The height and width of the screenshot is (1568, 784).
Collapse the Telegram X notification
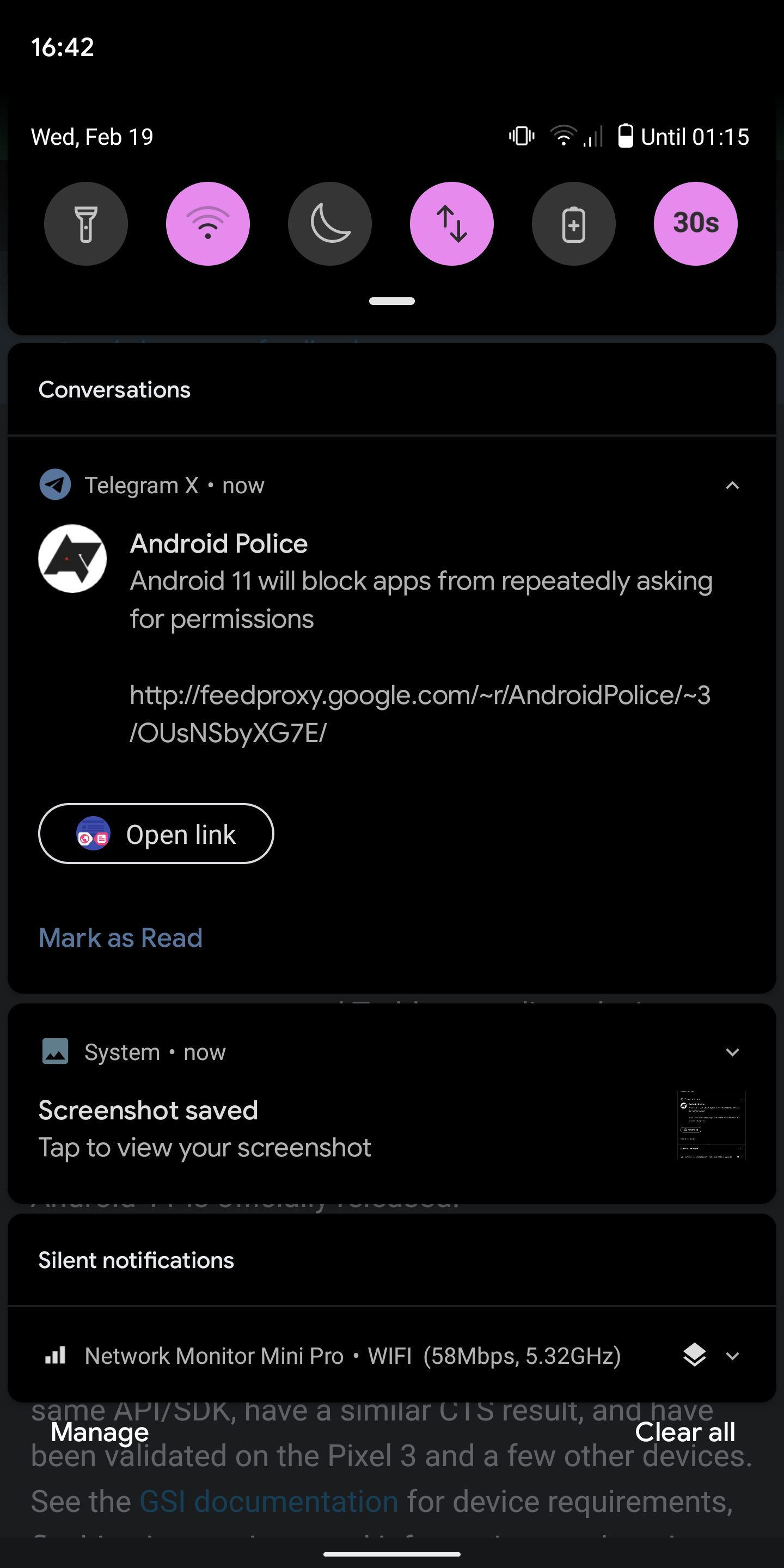click(733, 485)
